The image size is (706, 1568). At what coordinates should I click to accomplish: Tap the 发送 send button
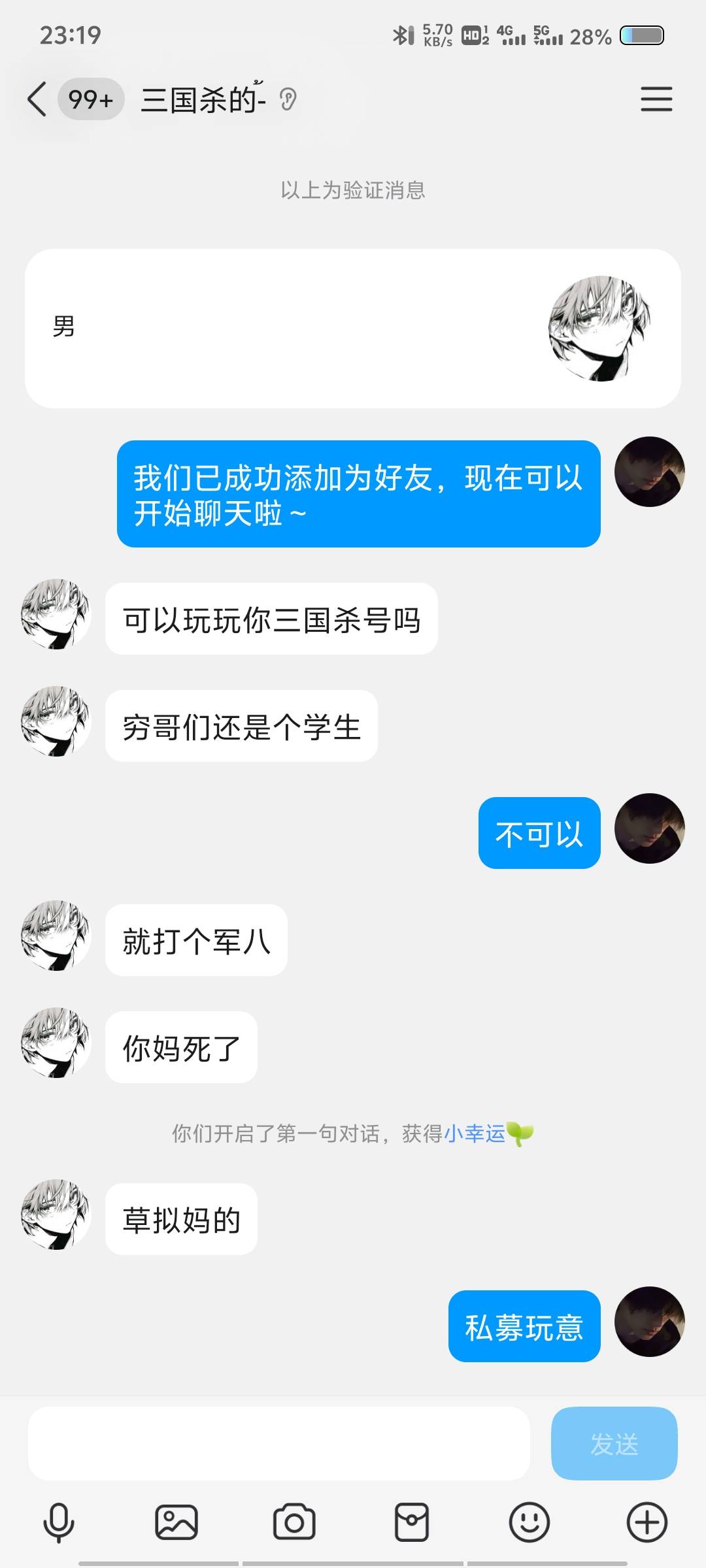click(614, 1444)
